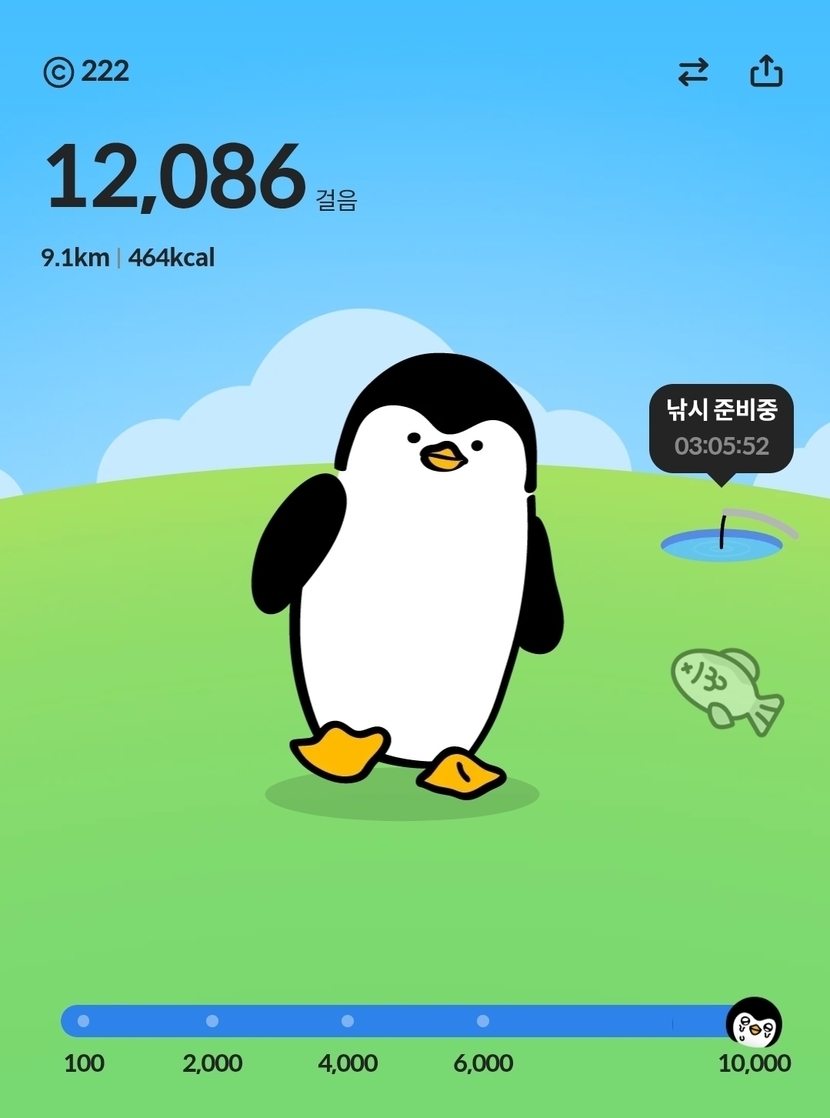The width and height of the screenshot is (830, 1118).
Task: Open the 222 coin balance
Action: pyautogui.click(x=87, y=72)
